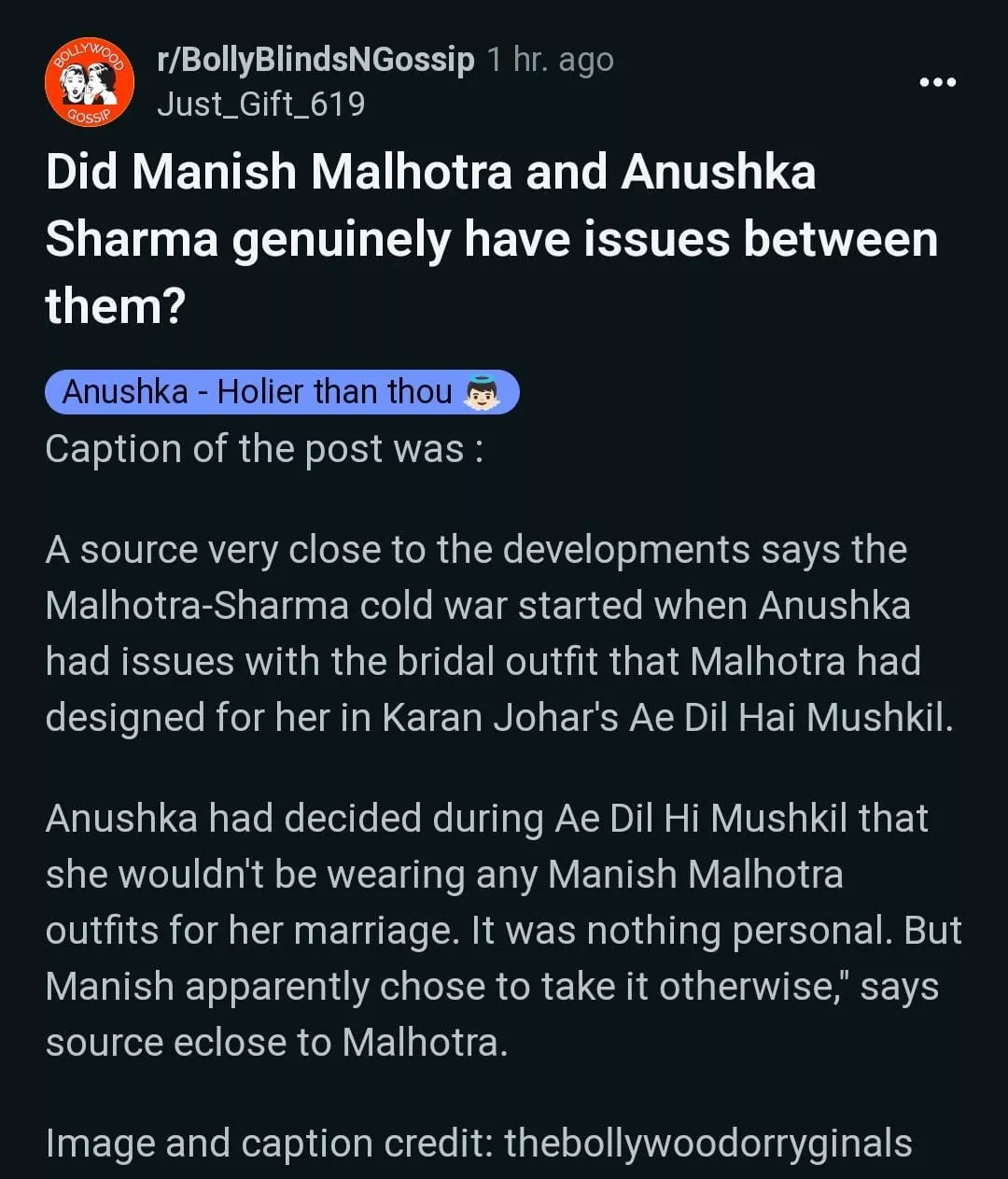Filter by 'Anushka - Holier than thou' flair
Image resolution: width=1008 pixels, height=1179 pixels.
tap(281, 392)
